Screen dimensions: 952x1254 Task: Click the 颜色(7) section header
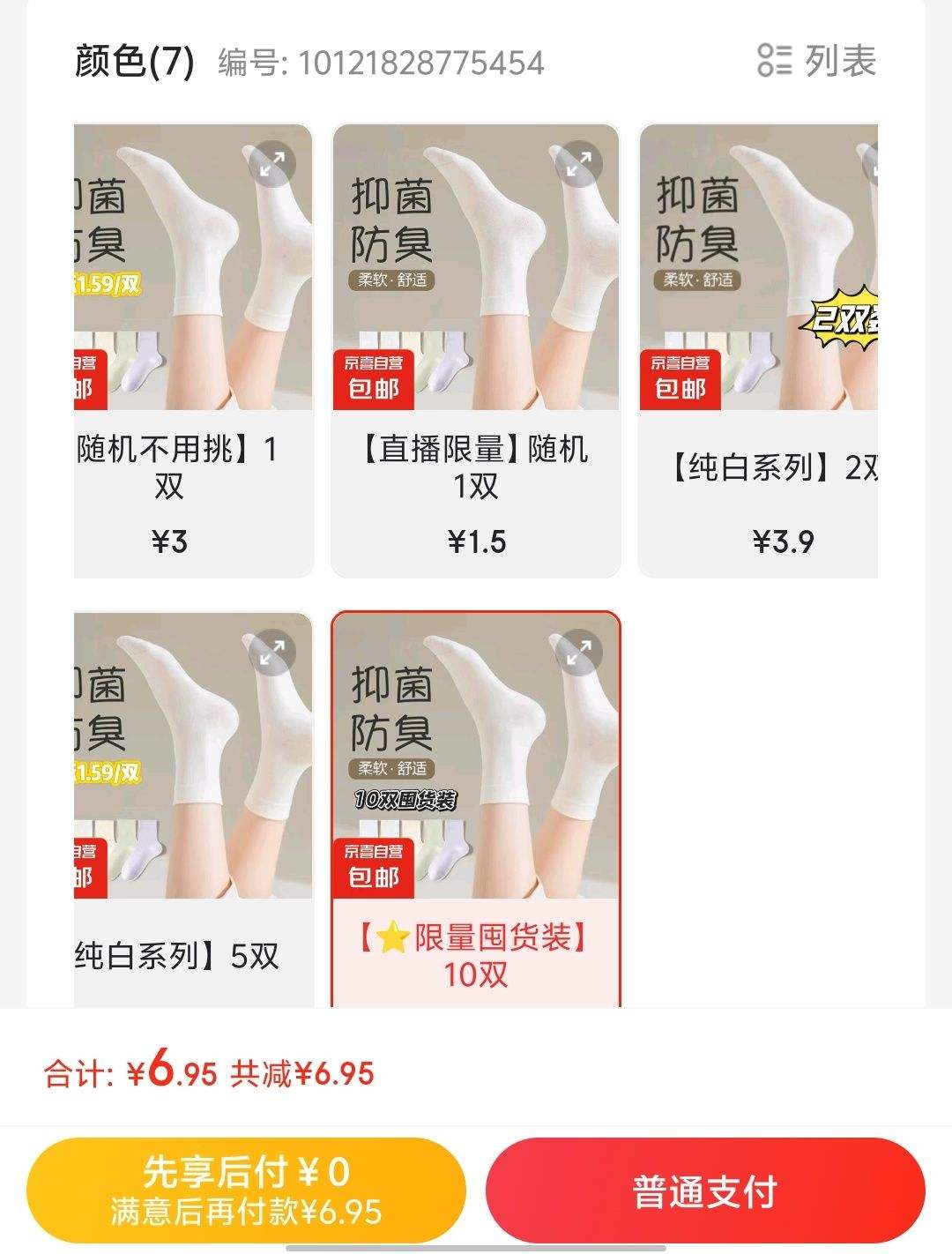pyautogui.click(x=132, y=60)
